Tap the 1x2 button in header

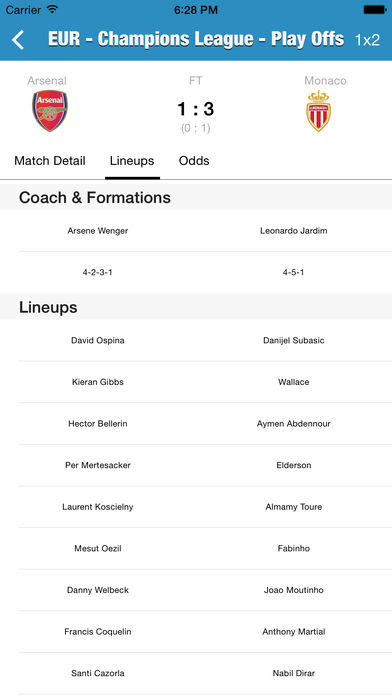coord(367,40)
